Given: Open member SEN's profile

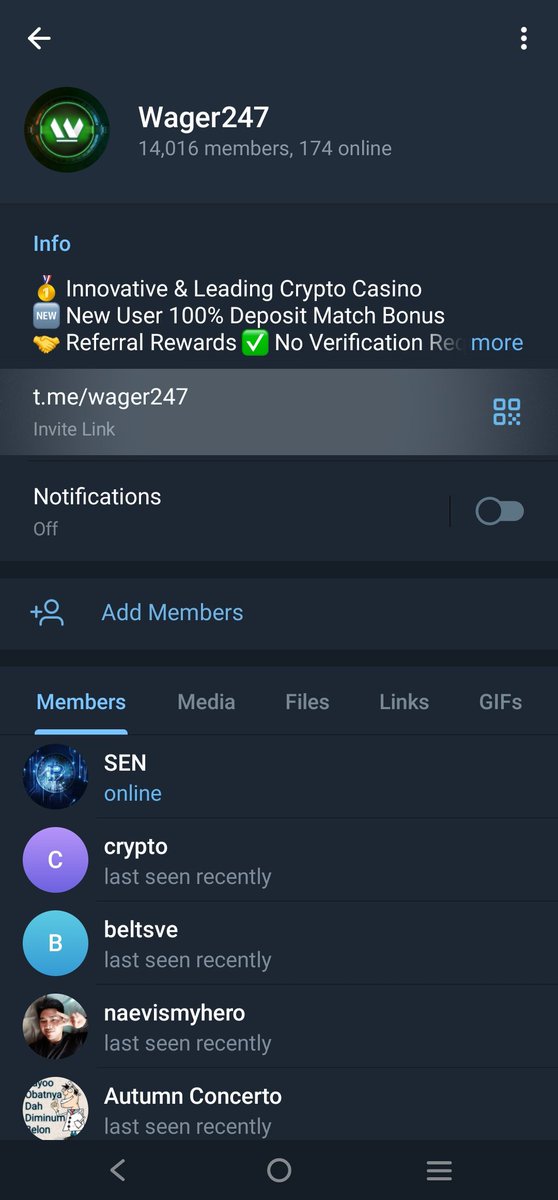Looking at the screenshot, I should [x=279, y=777].
